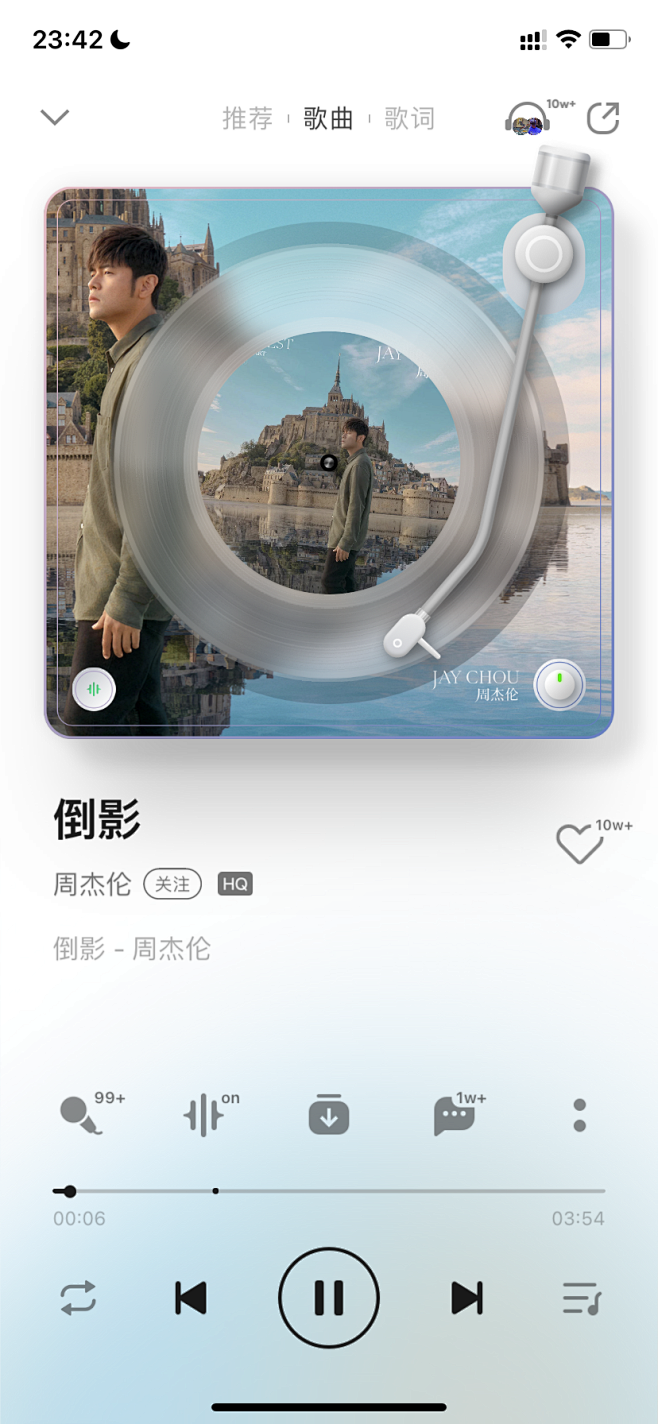The image size is (658, 1424).
Task: Tap the green sound-wave button on the cover
Action: [x=94, y=689]
